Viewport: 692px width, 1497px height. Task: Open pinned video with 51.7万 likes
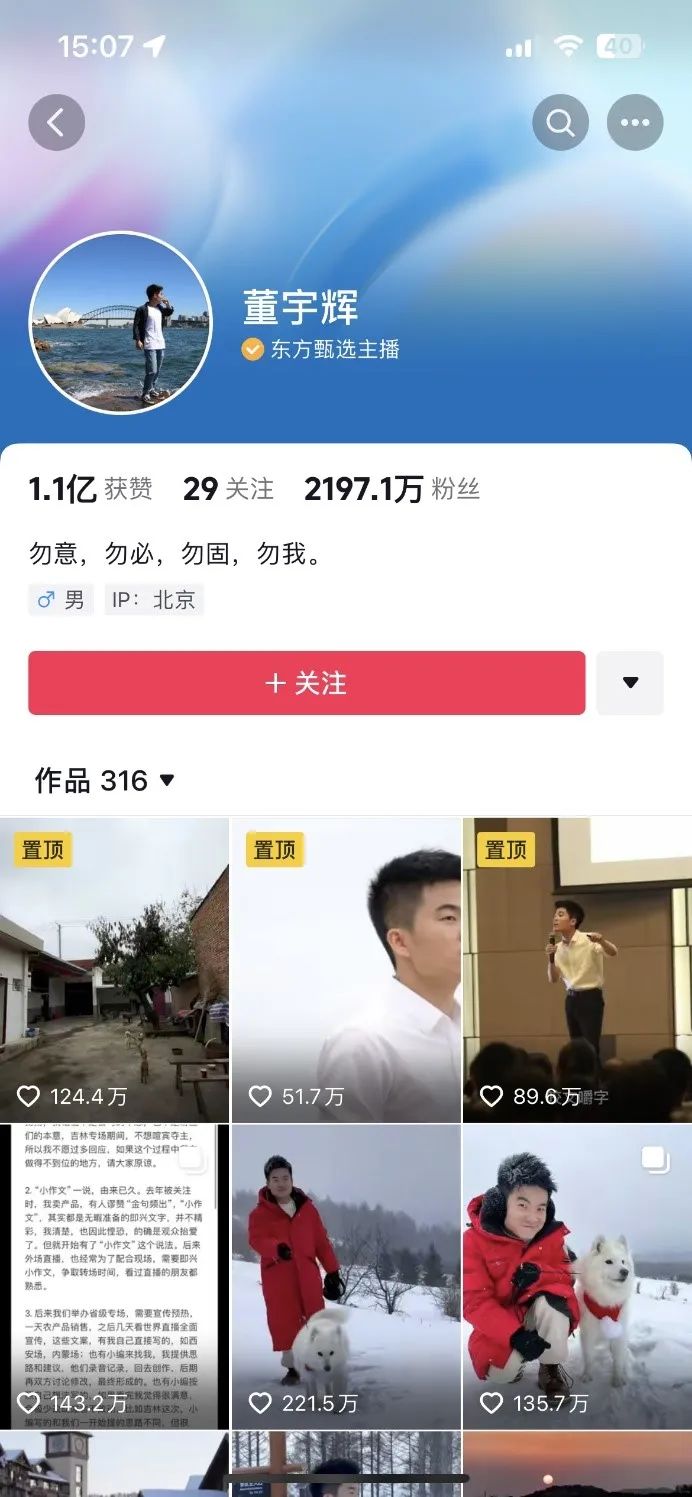pyautogui.click(x=346, y=970)
